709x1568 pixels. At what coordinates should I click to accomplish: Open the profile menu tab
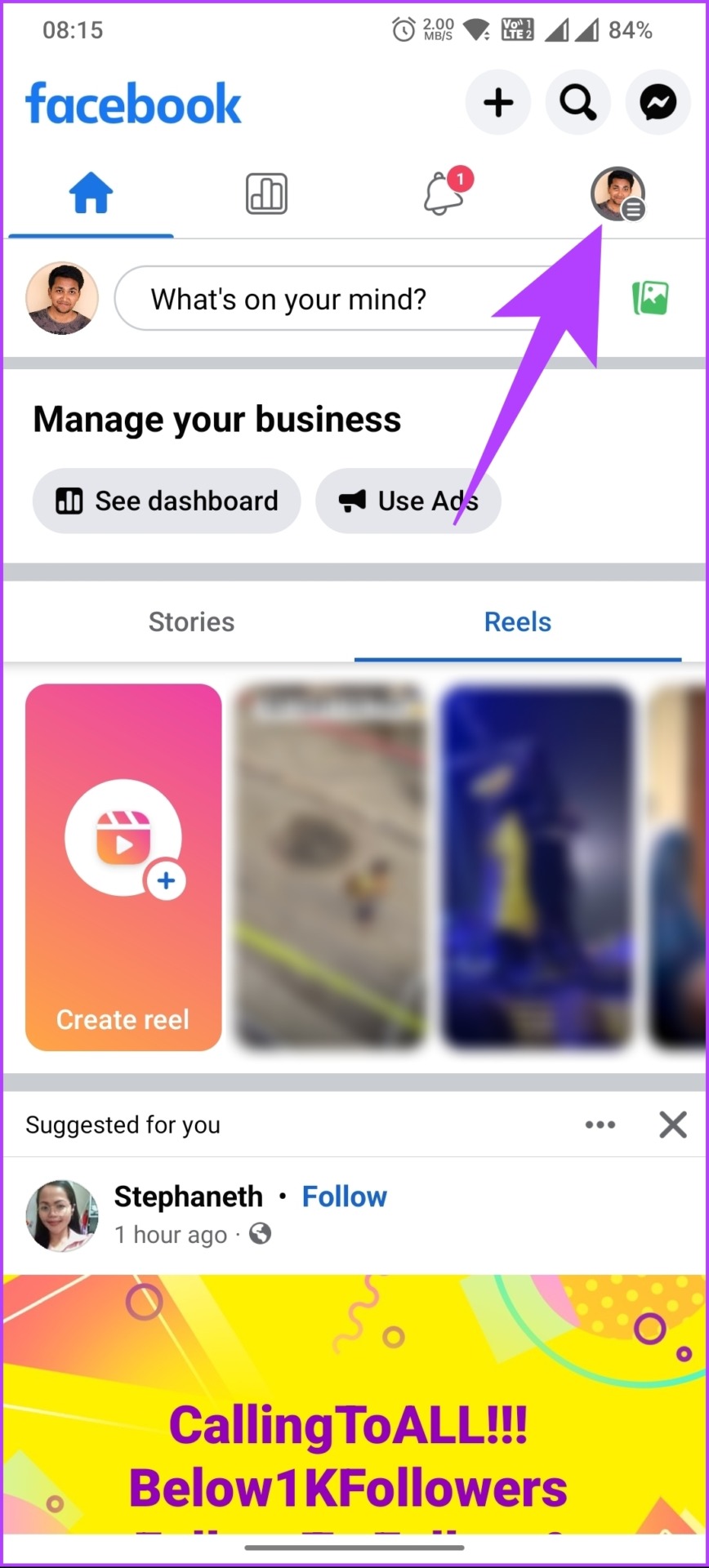pyautogui.click(x=618, y=194)
